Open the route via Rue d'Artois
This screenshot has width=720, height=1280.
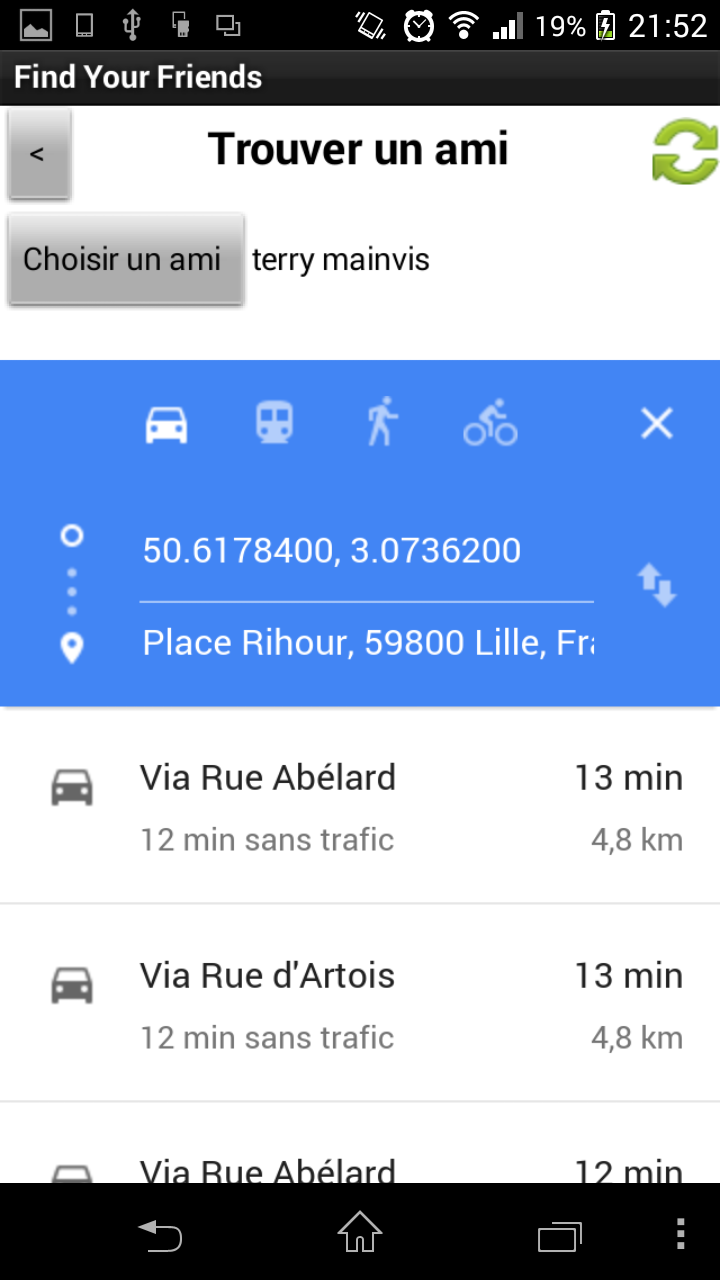tap(360, 1004)
